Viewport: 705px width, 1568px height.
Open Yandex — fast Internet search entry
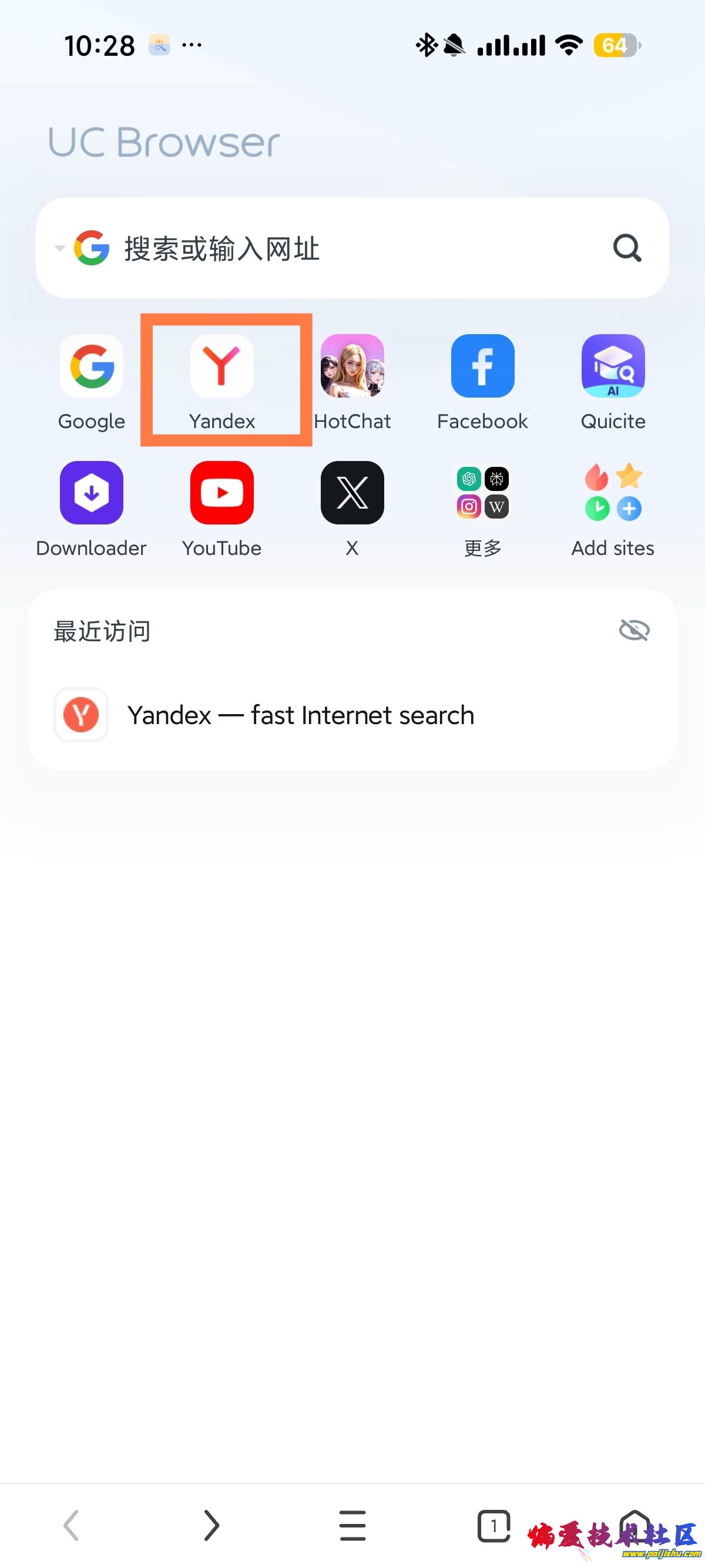click(x=300, y=715)
